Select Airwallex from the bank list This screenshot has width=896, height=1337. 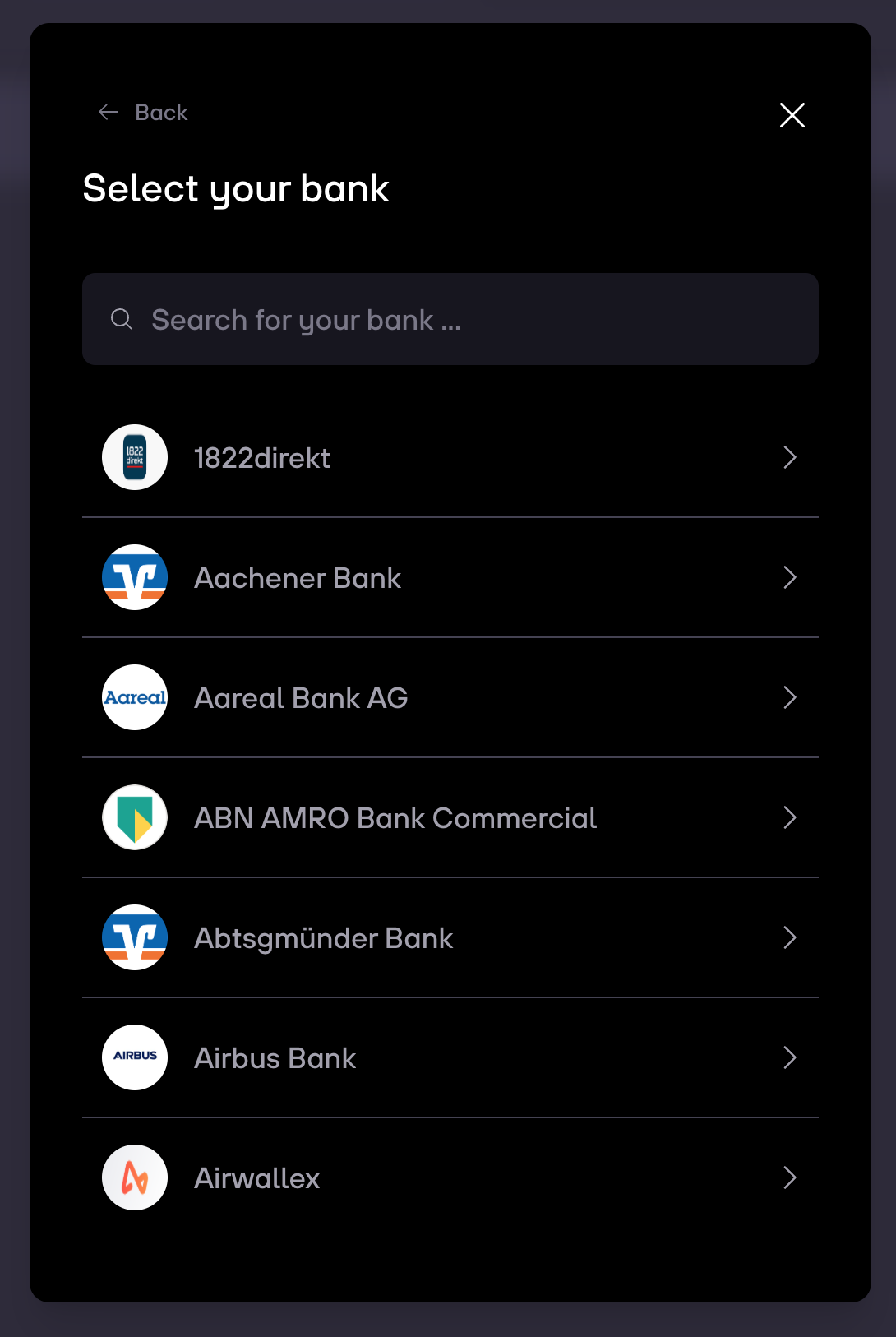click(450, 1177)
